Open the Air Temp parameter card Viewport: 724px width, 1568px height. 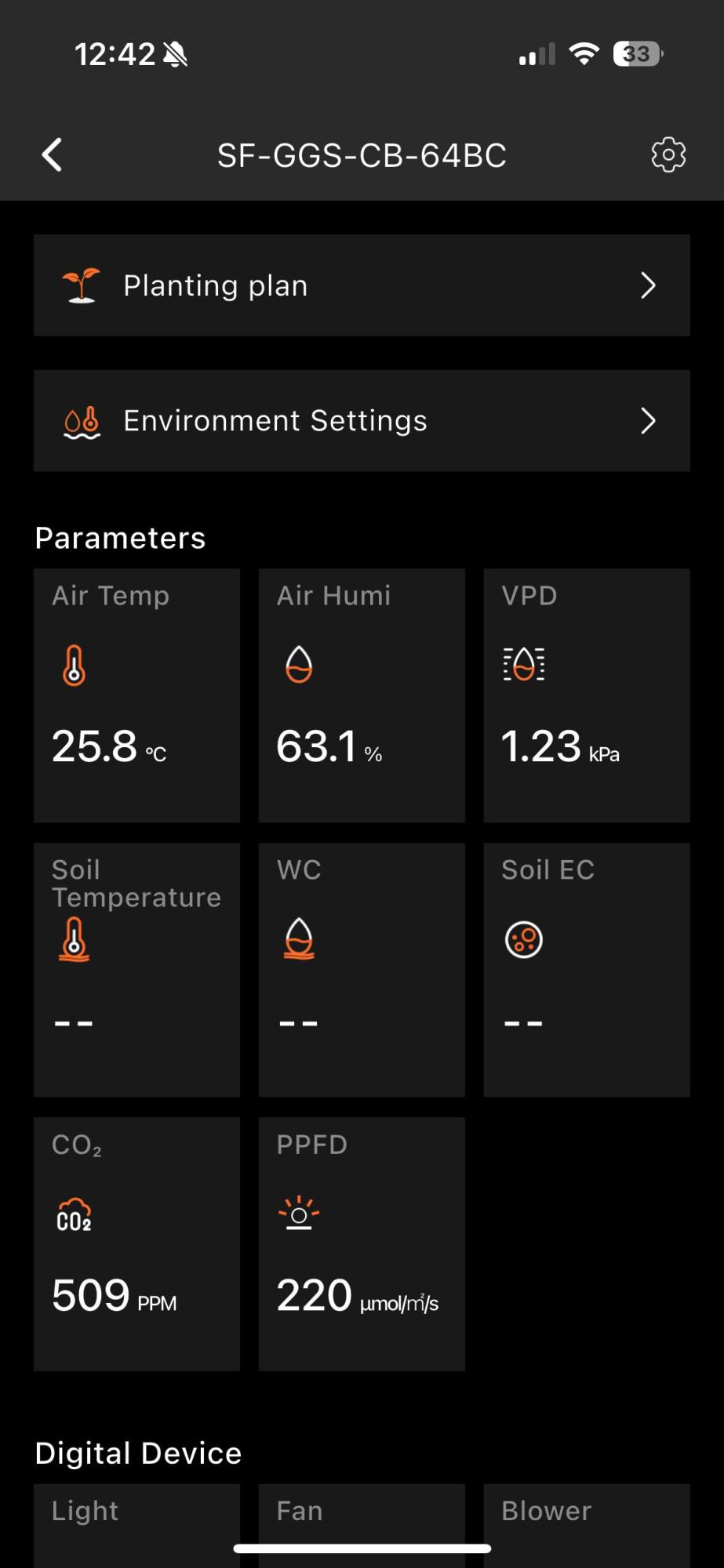tap(136, 695)
